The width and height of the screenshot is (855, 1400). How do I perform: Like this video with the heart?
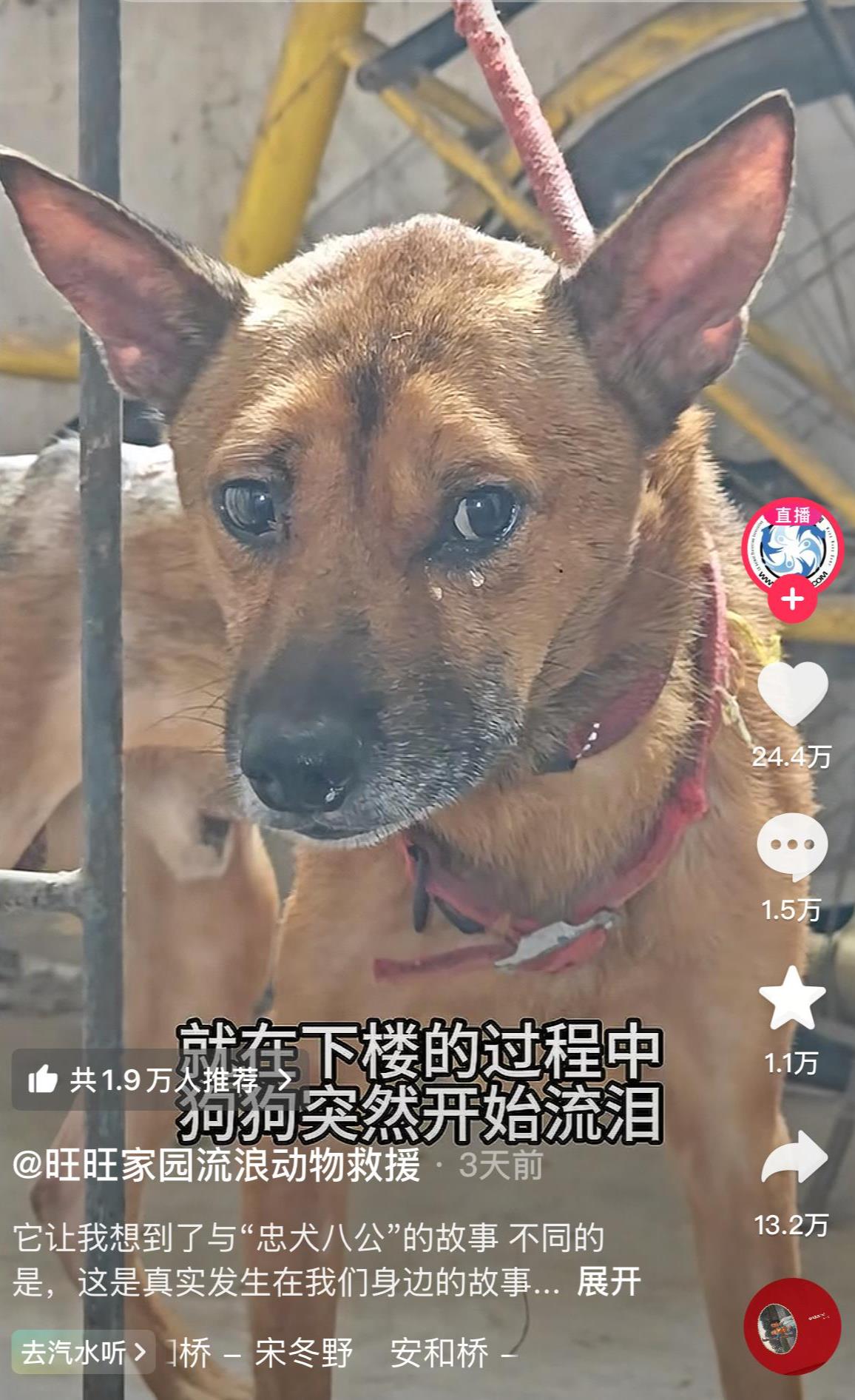(792, 693)
